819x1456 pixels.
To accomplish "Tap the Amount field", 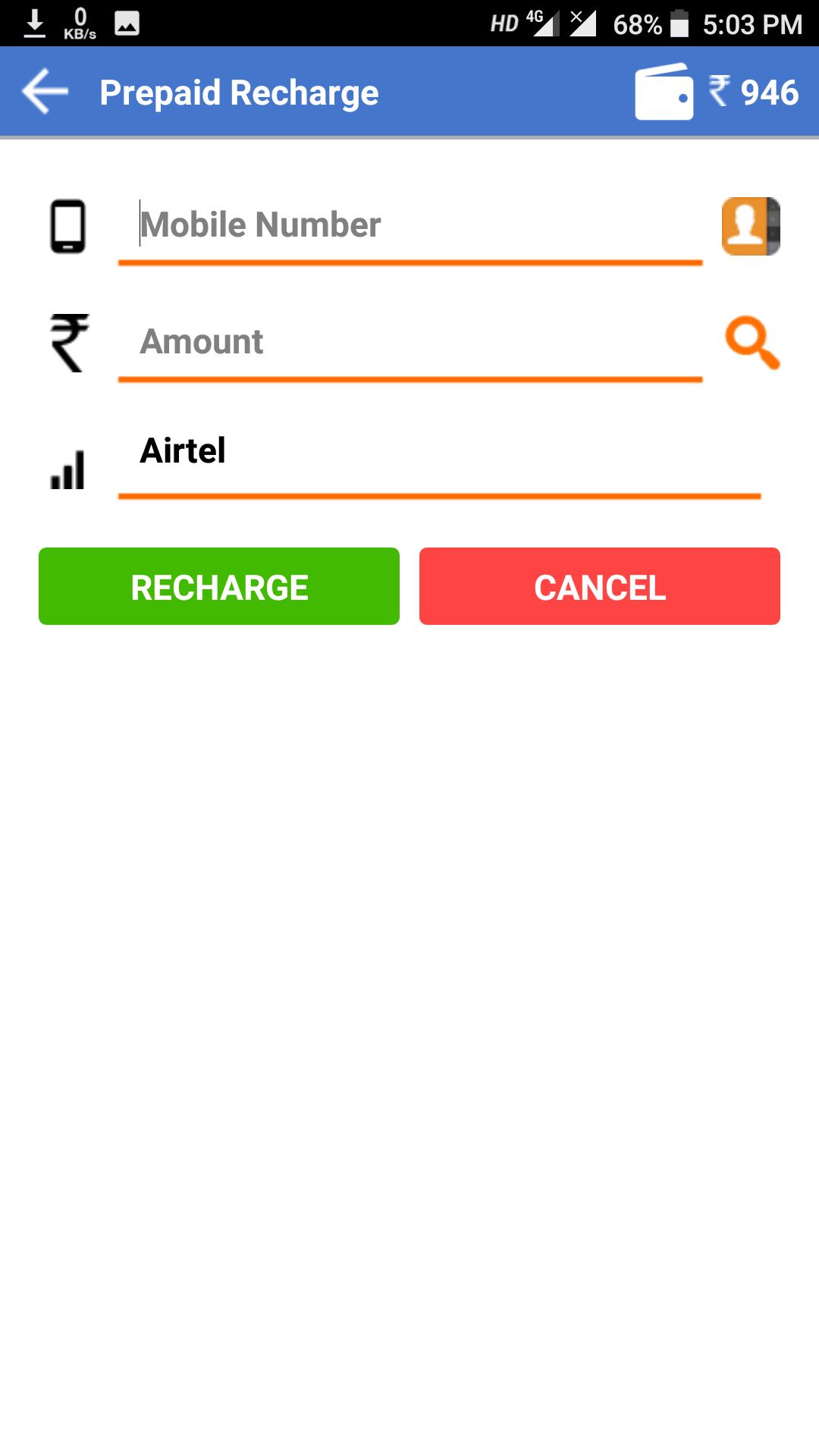I will pos(410,343).
